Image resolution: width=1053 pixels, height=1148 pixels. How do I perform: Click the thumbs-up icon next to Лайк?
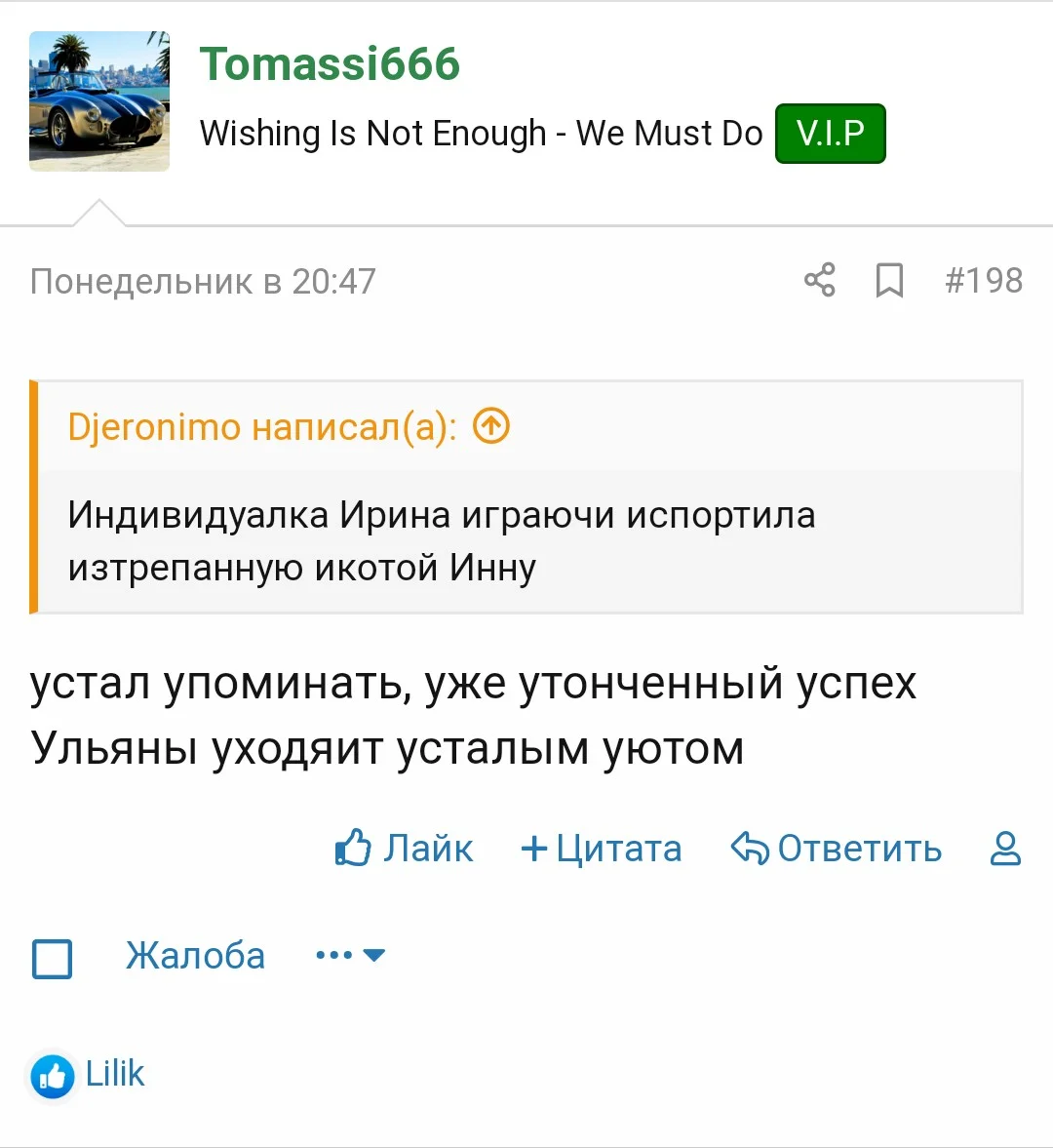pos(353,847)
